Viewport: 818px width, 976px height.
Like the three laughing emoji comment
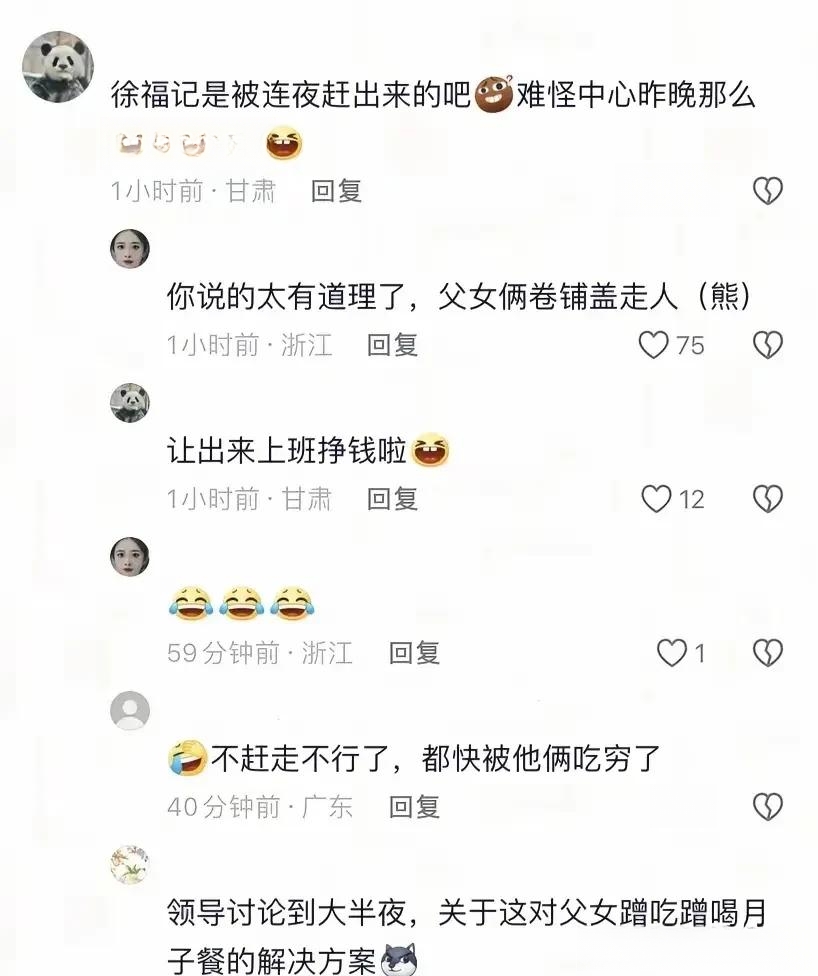(x=672, y=654)
